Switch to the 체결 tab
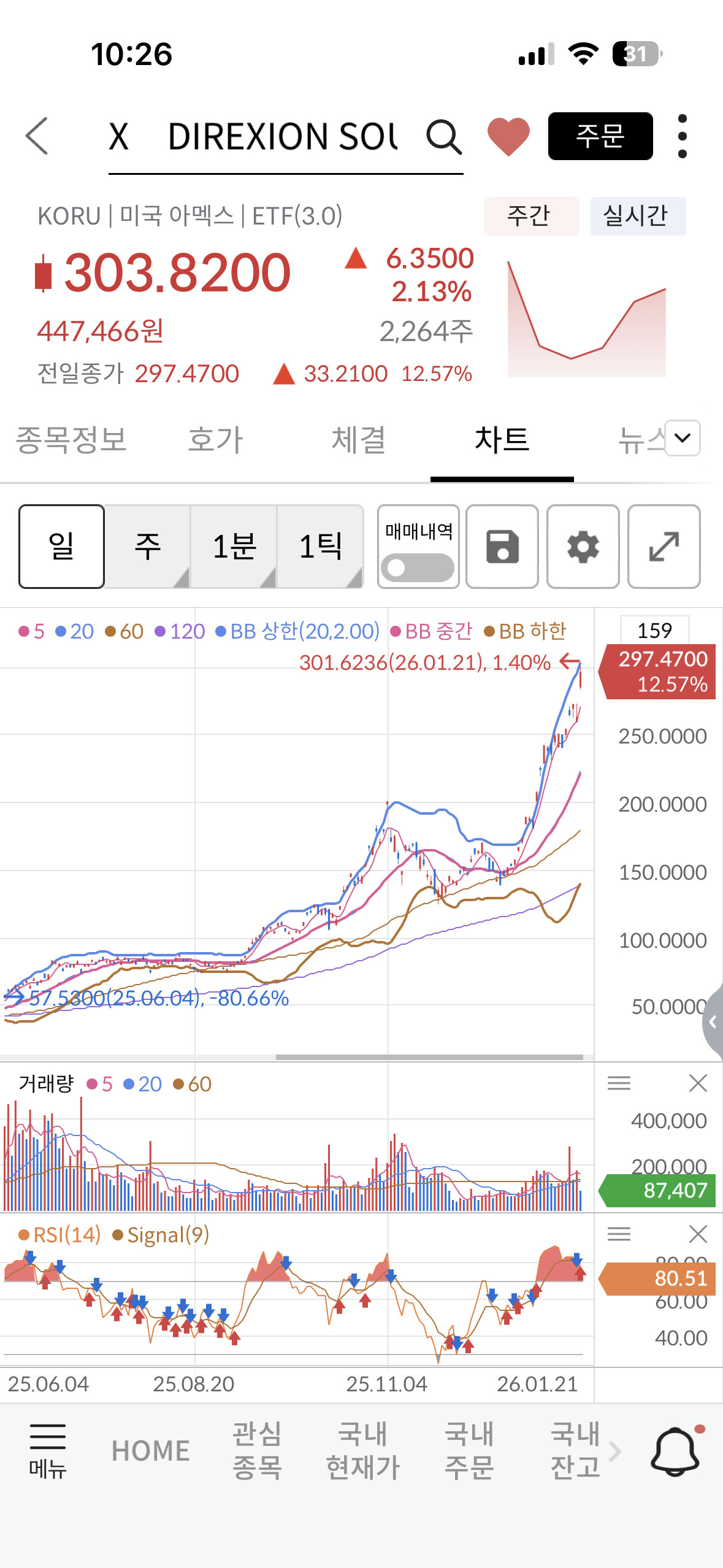 pyautogui.click(x=359, y=440)
